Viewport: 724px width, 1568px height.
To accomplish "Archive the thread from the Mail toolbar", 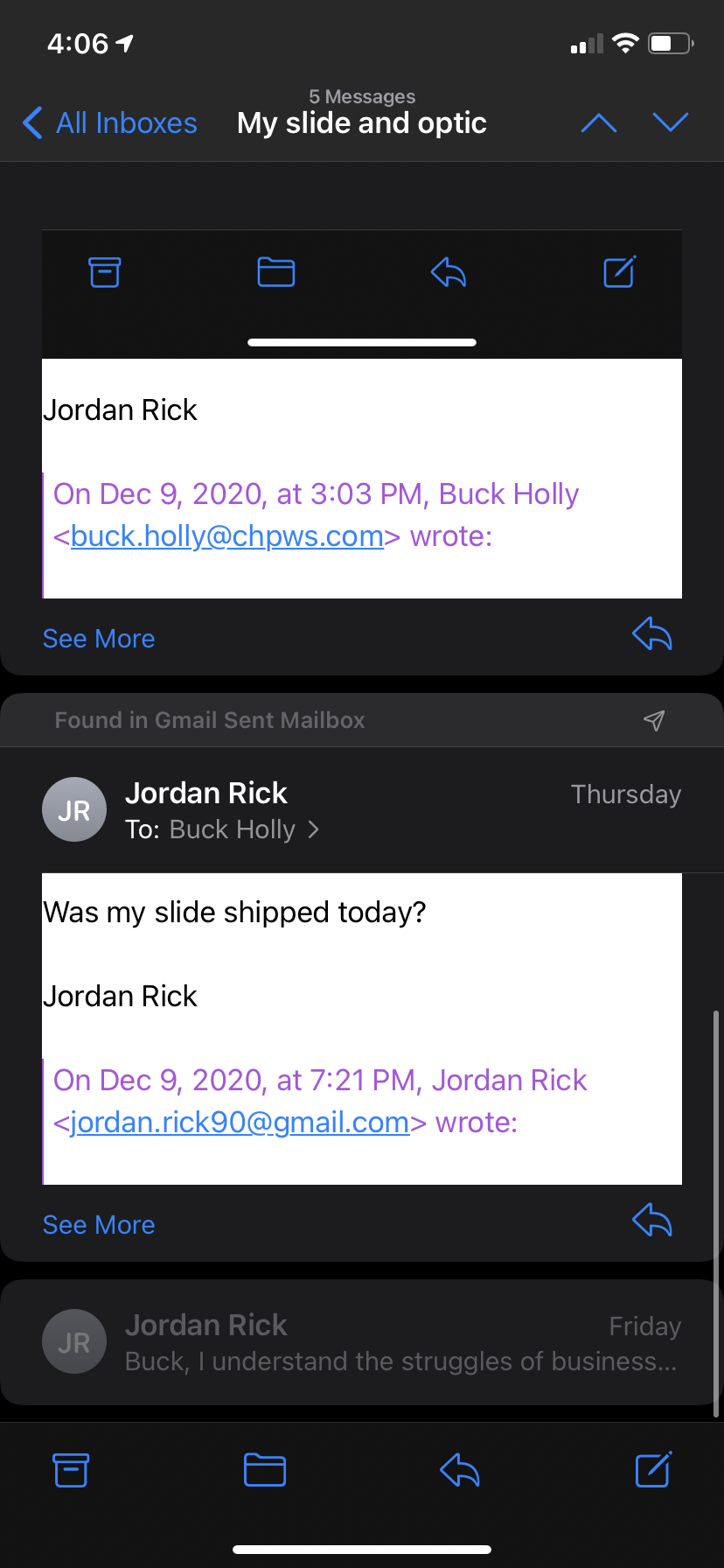I will point(71,1470).
